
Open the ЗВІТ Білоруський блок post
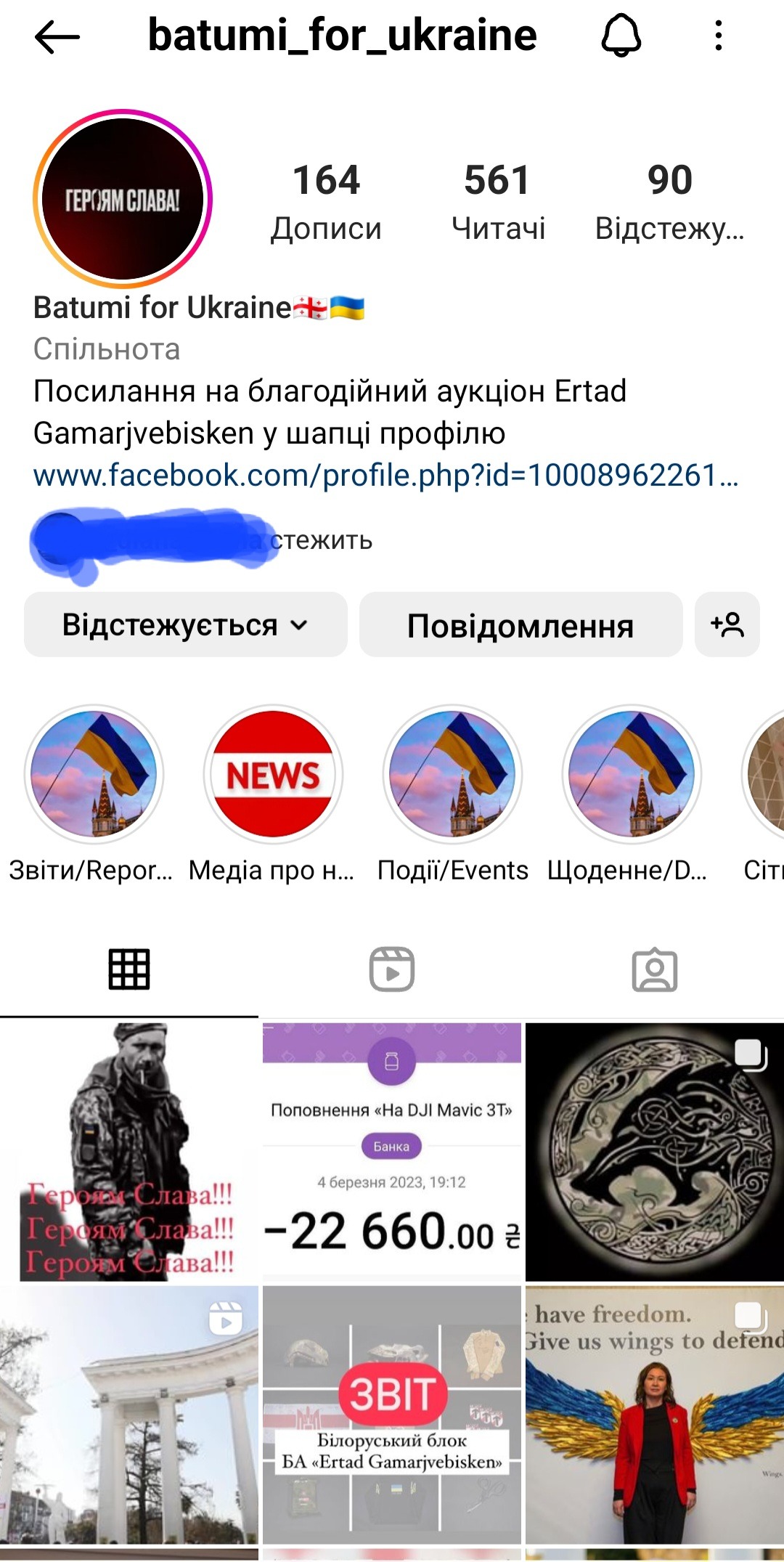click(392, 1415)
